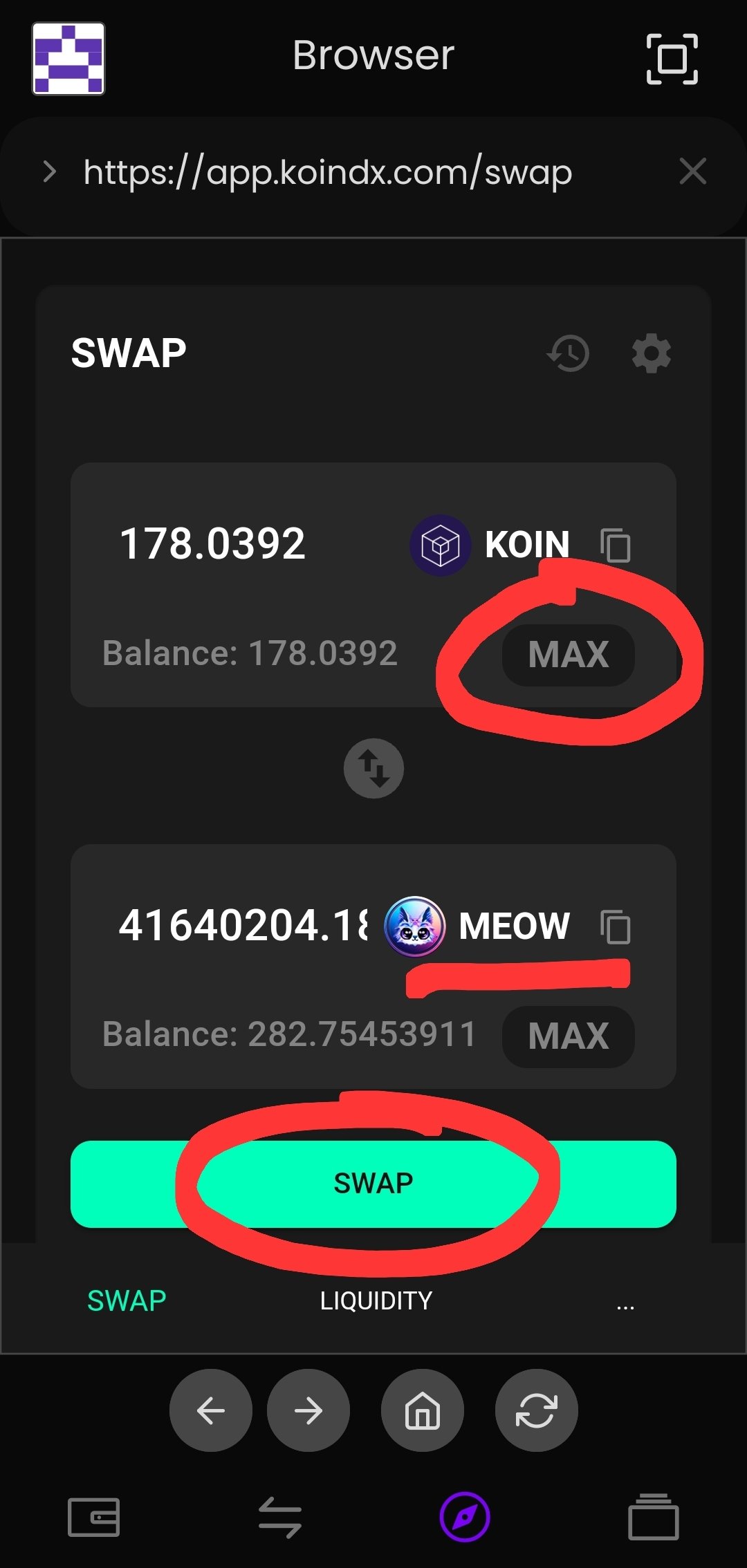Switch to the wallet tab
This screenshot has width=747, height=1568.
pyautogui.click(x=94, y=1517)
